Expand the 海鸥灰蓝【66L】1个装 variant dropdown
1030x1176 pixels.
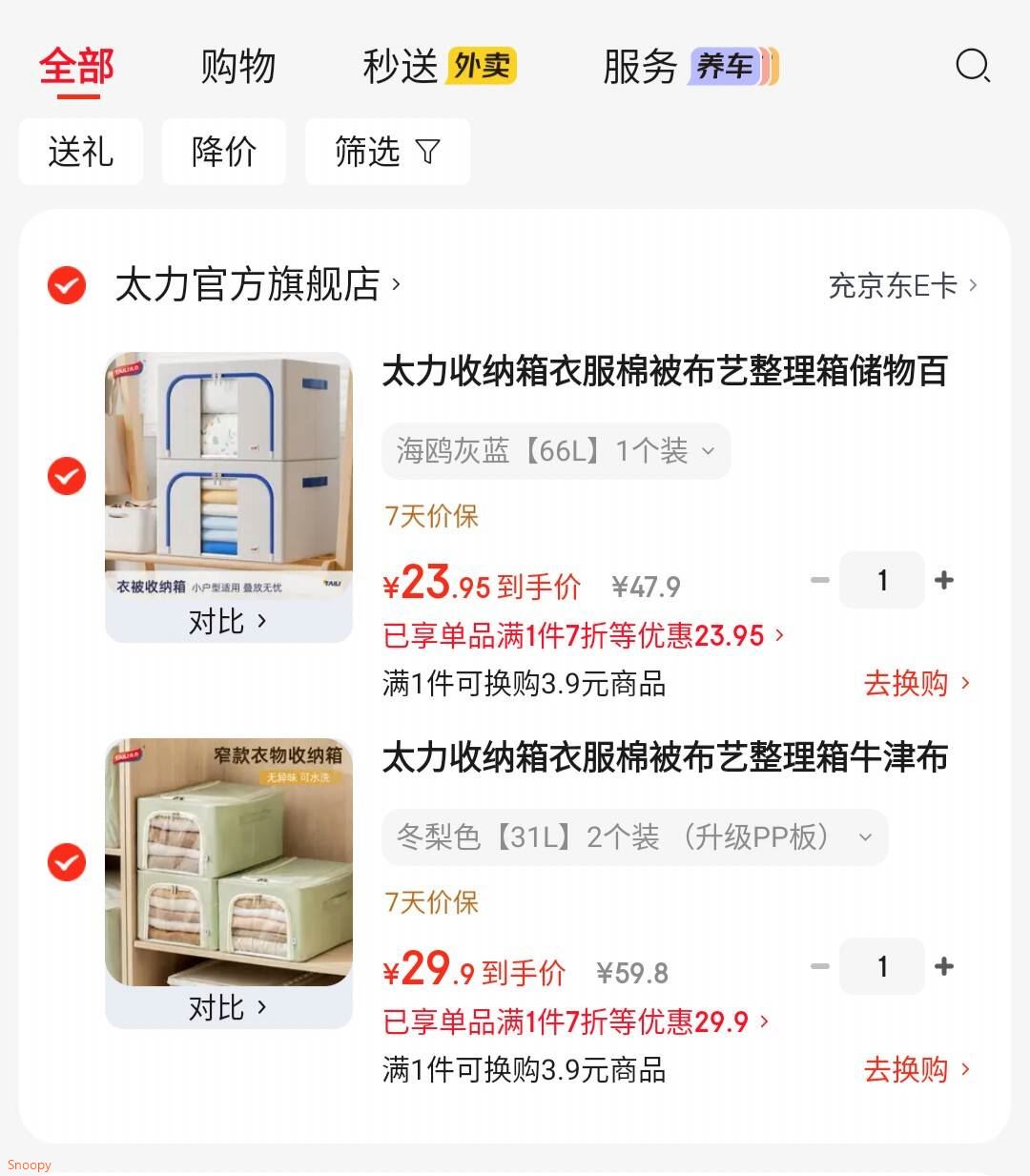coord(556,451)
